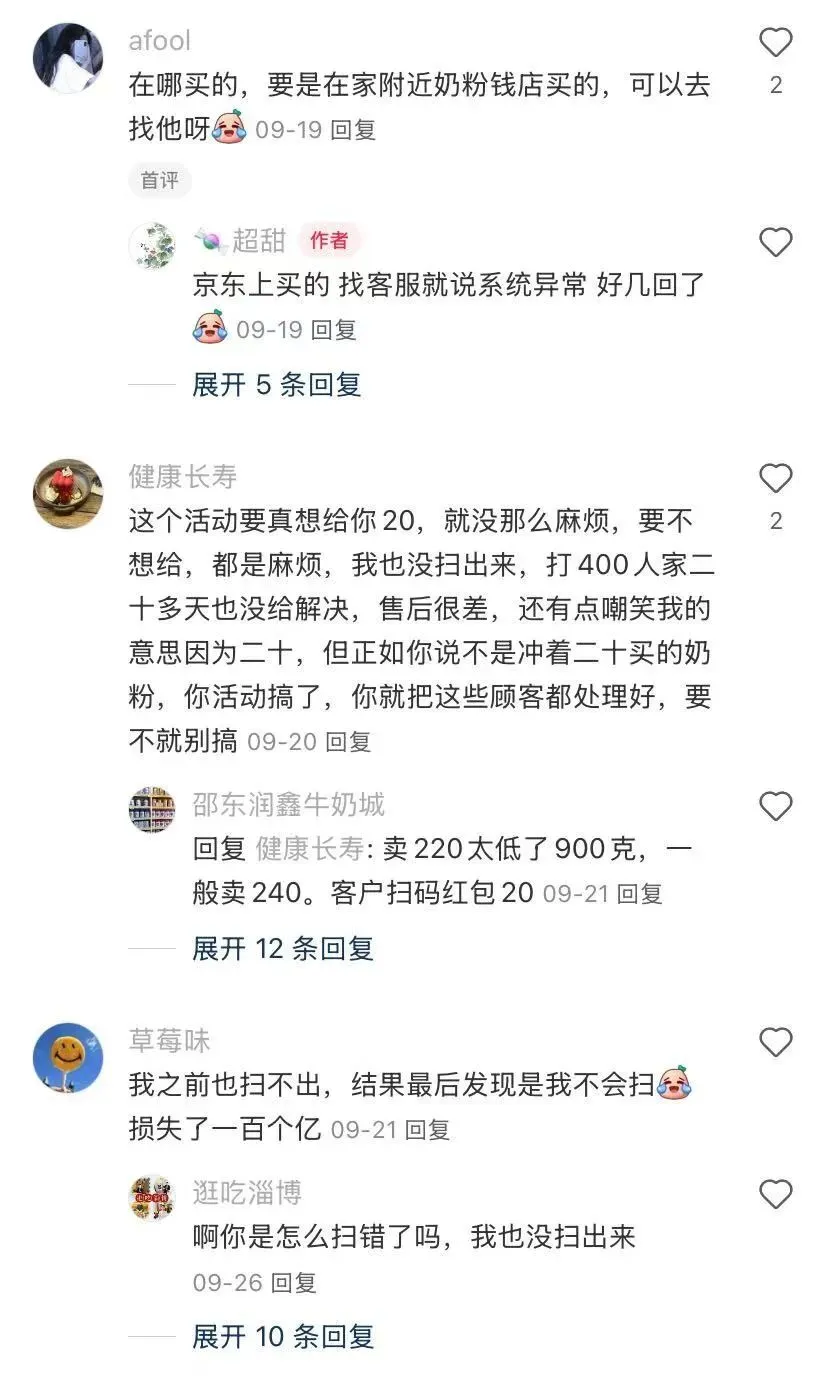Expand 展开 12 条回复
828x1378 pixels.
point(282,948)
